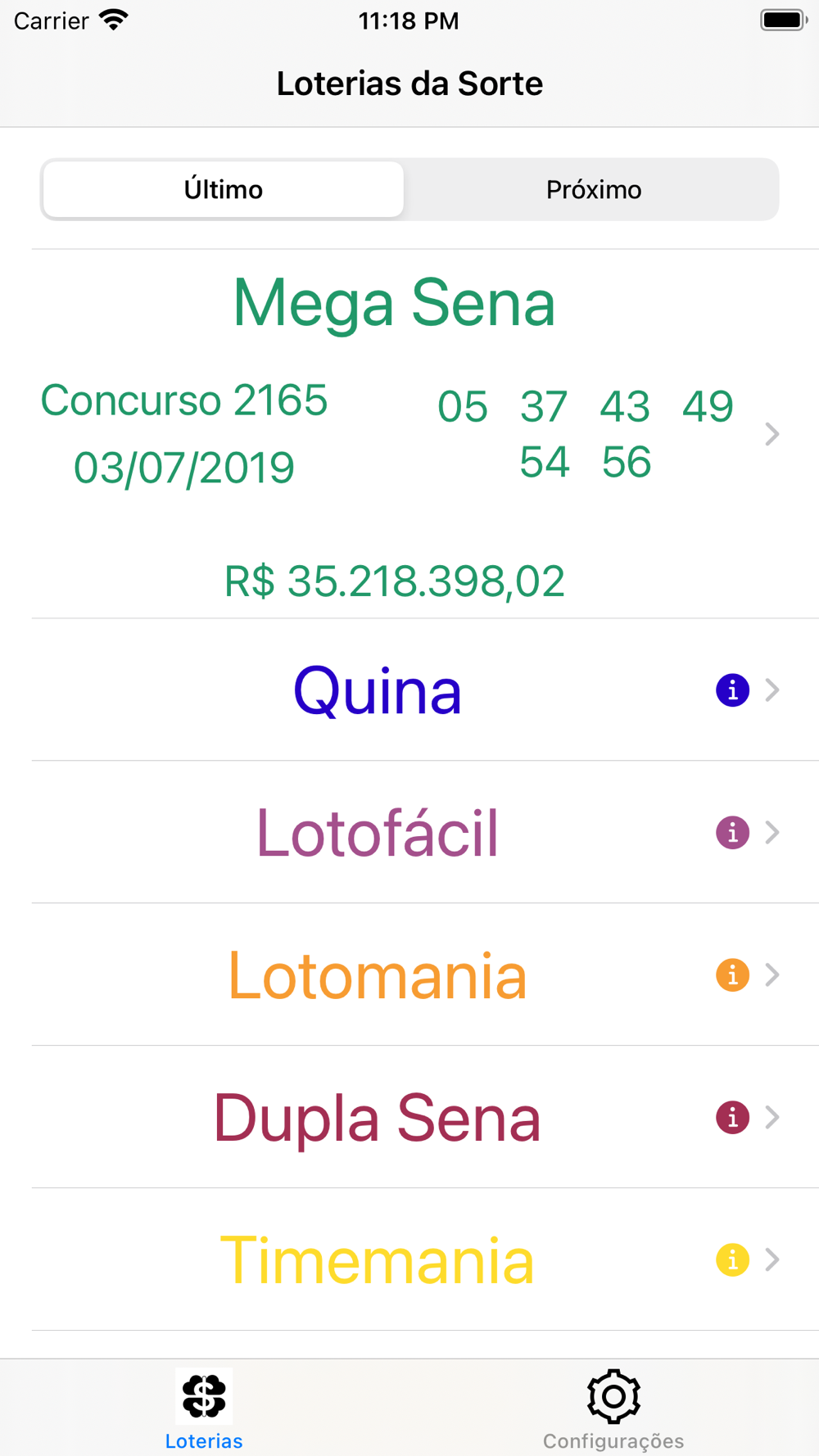Tap the Dupla Sena info icon
This screenshot has width=819, height=1456.
[732, 1117]
